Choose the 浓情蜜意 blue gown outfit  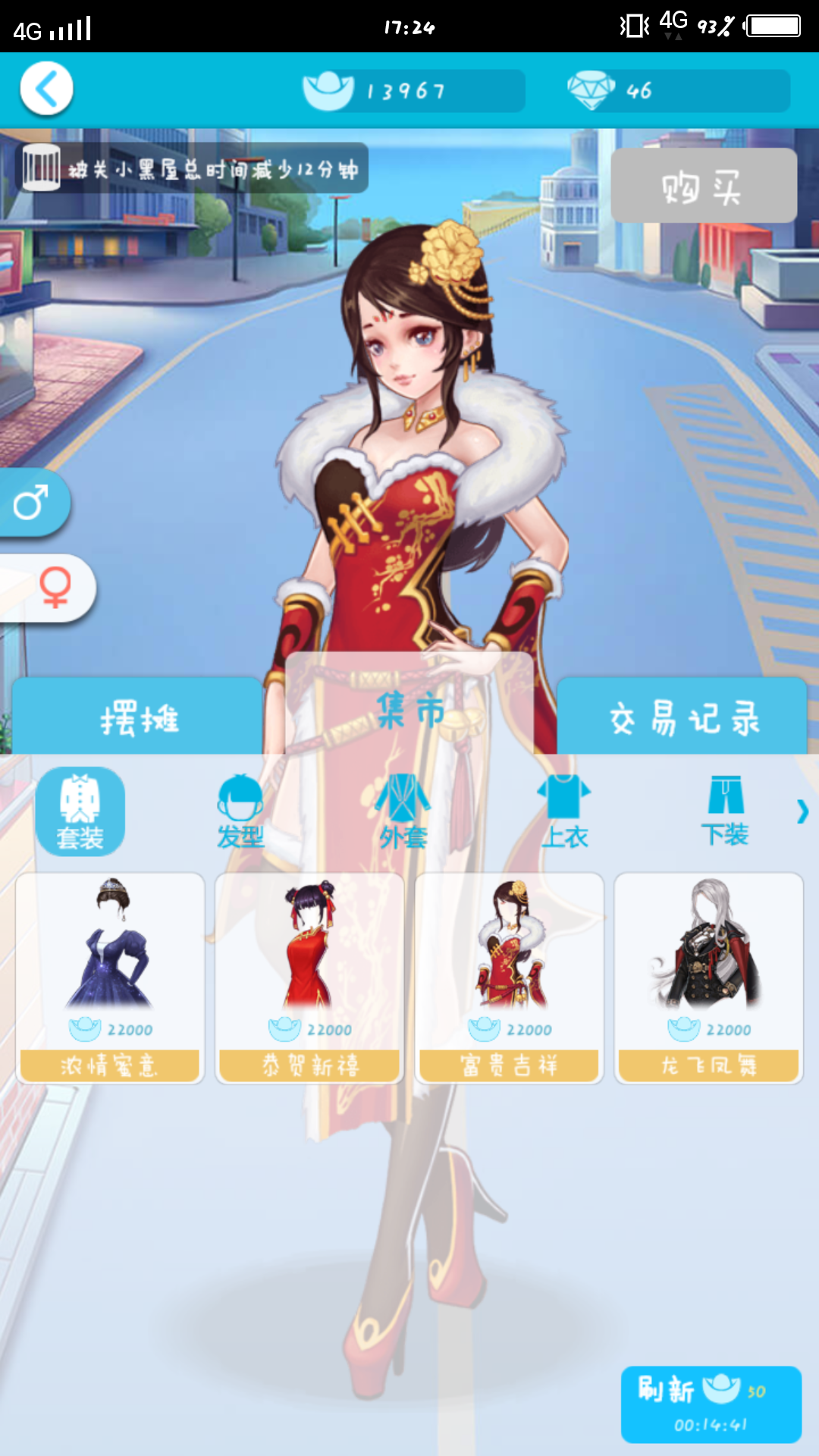pyautogui.click(x=110, y=977)
